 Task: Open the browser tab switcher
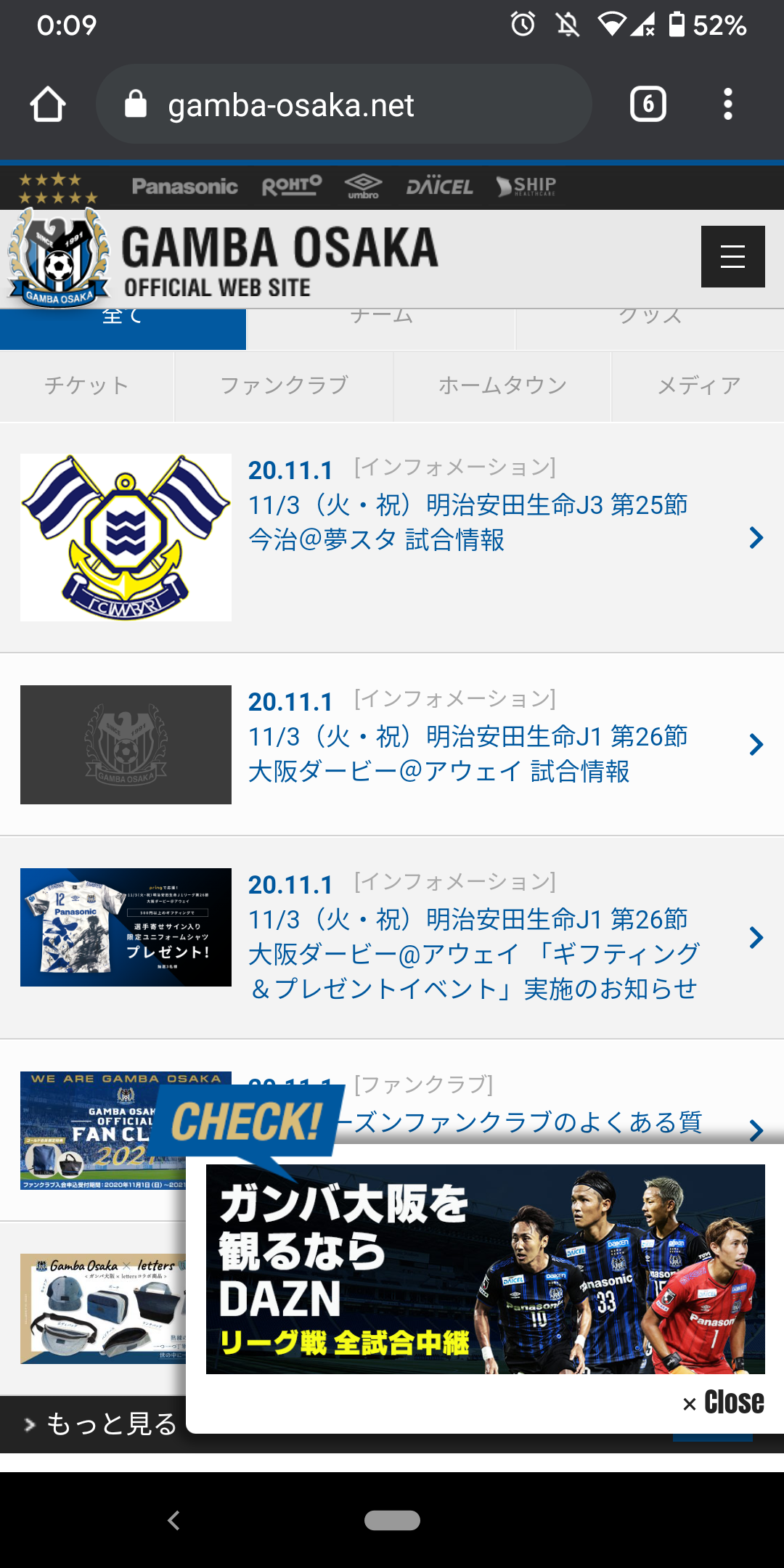click(x=648, y=105)
